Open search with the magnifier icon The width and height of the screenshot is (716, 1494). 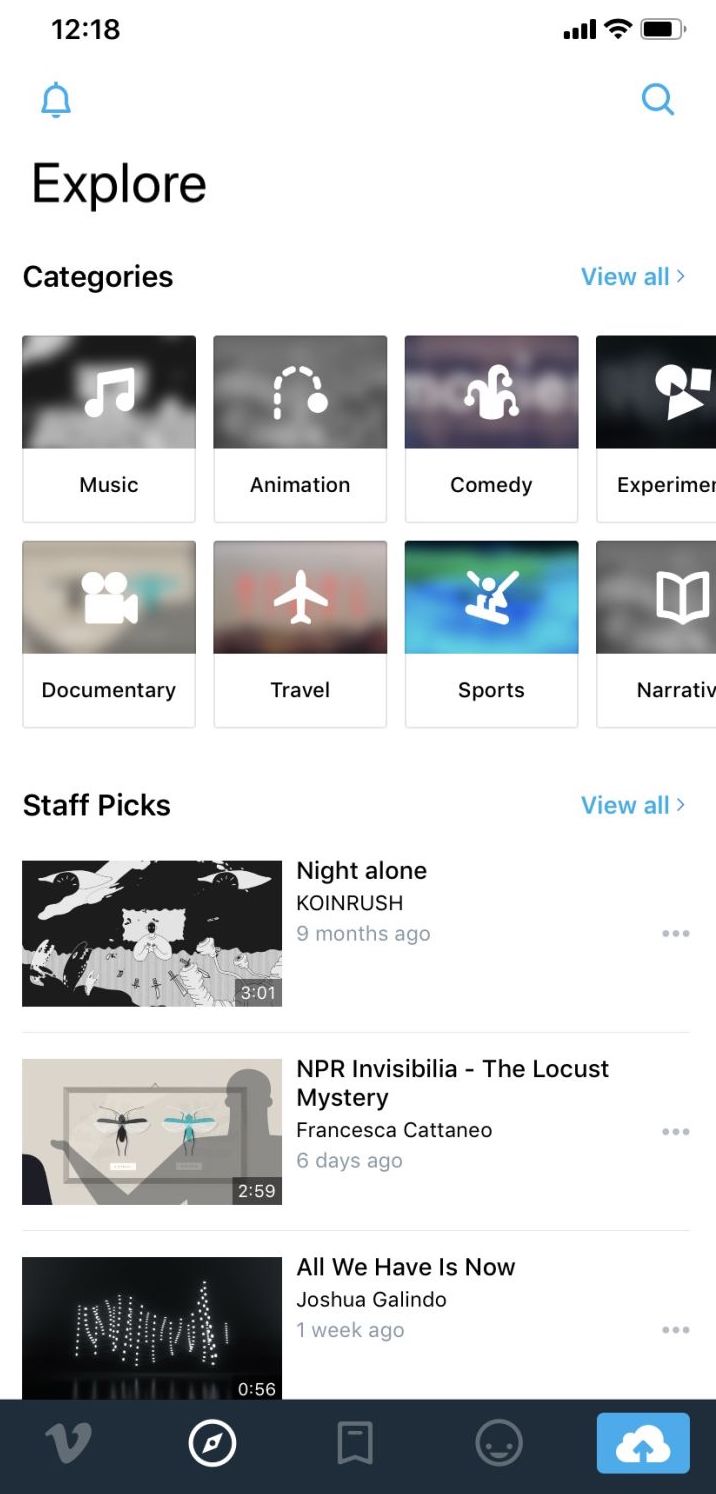[x=657, y=100]
